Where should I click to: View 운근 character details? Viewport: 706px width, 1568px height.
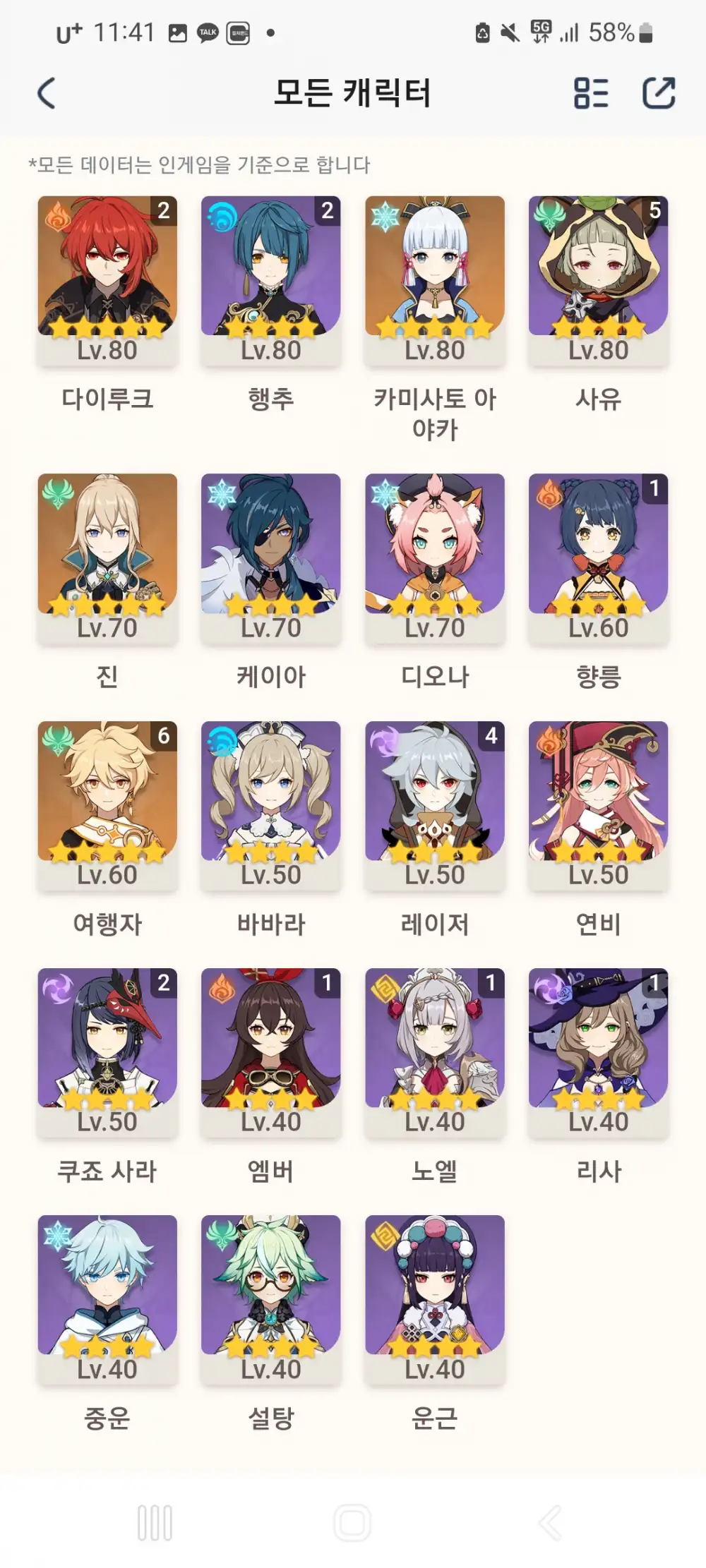[435, 1298]
